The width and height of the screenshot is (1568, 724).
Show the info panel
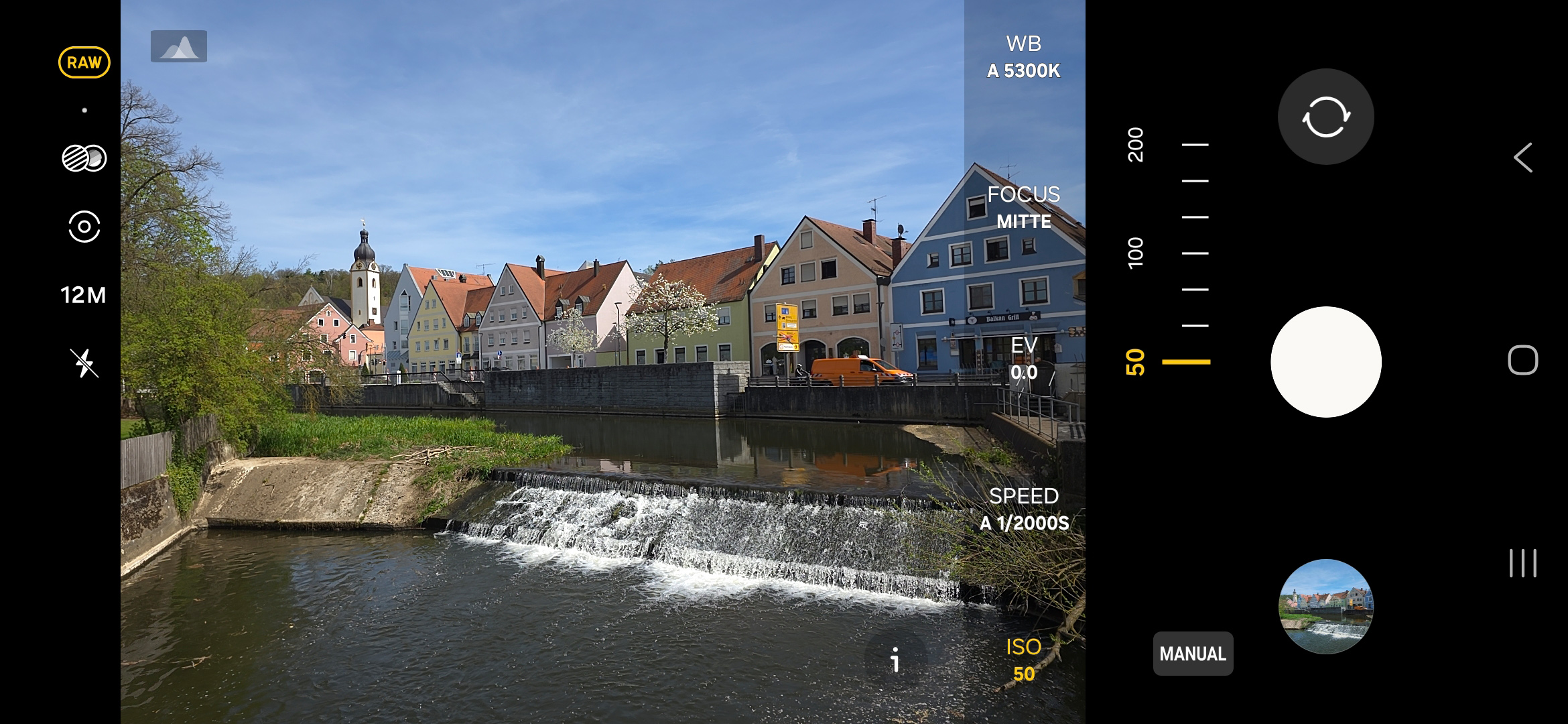[x=895, y=660]
